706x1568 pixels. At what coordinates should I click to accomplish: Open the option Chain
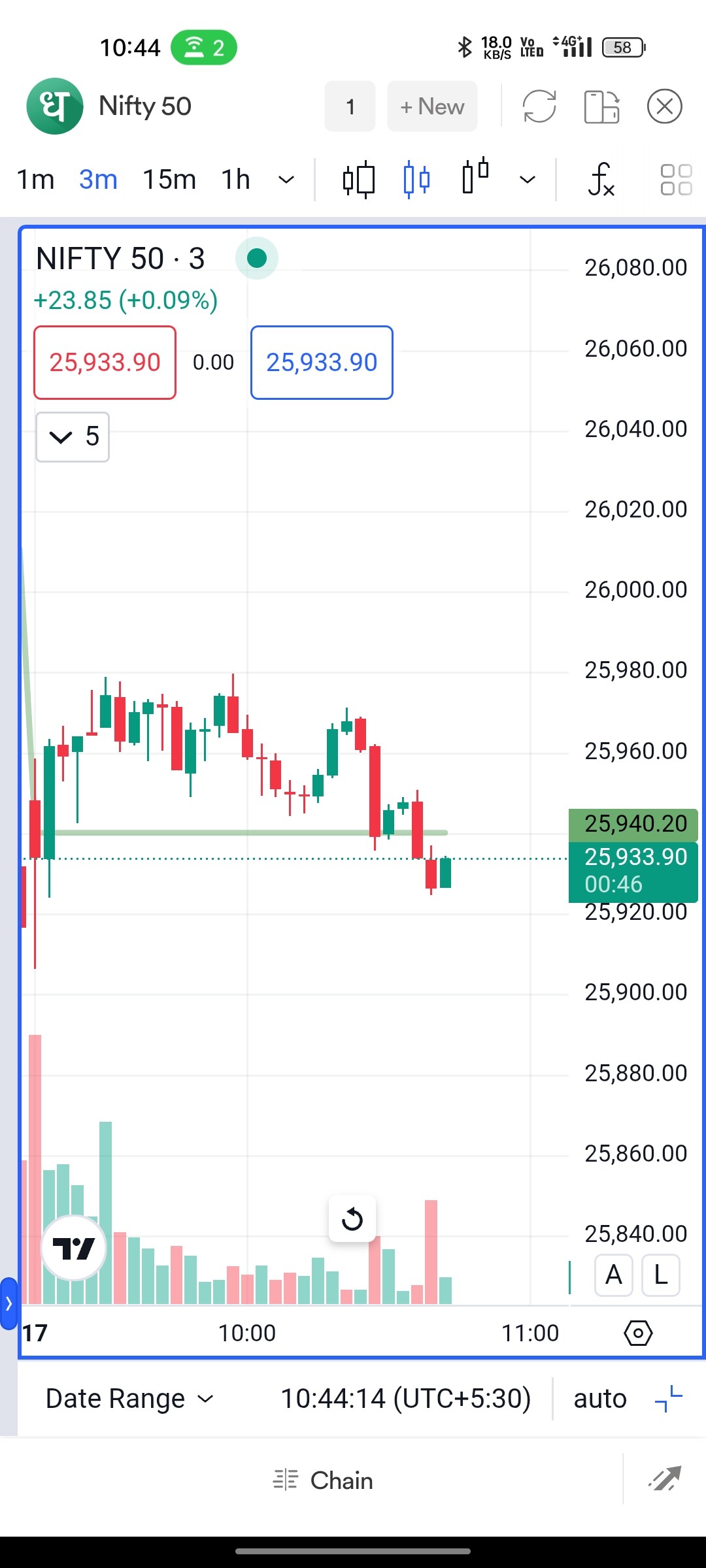coord(323,1480)
